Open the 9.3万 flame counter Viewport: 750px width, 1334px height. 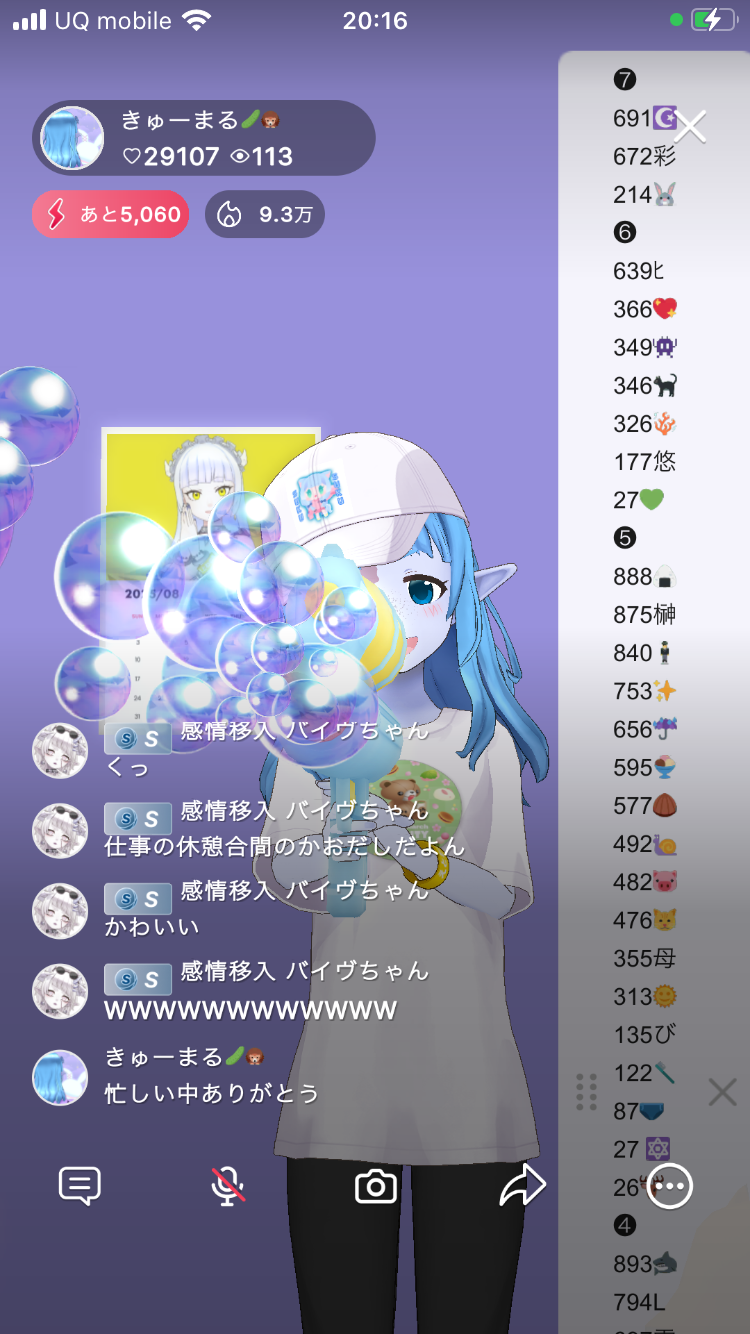click(265, 214)
